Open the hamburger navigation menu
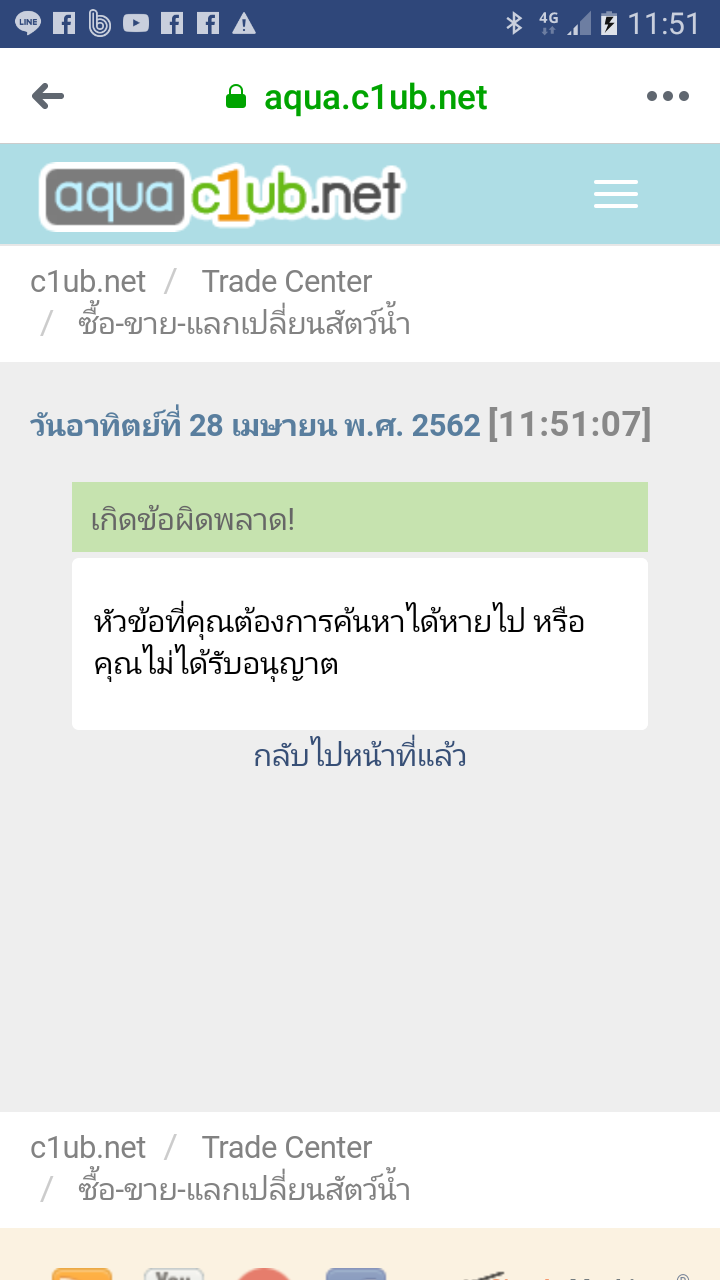Viewport: 720px width, 1280px height. click(615, 194)
